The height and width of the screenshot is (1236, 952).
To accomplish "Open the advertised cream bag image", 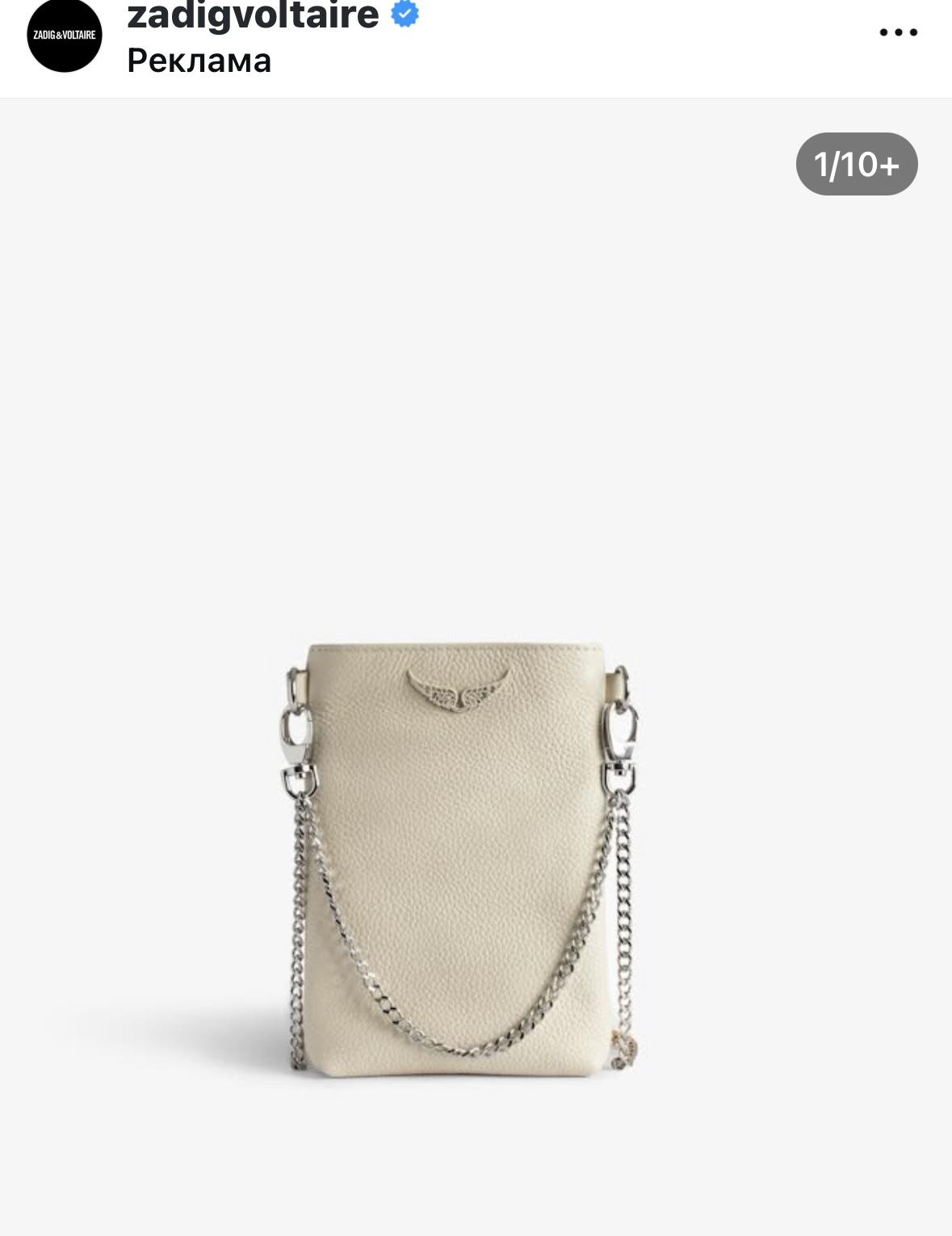I will (x=462, y=856).
